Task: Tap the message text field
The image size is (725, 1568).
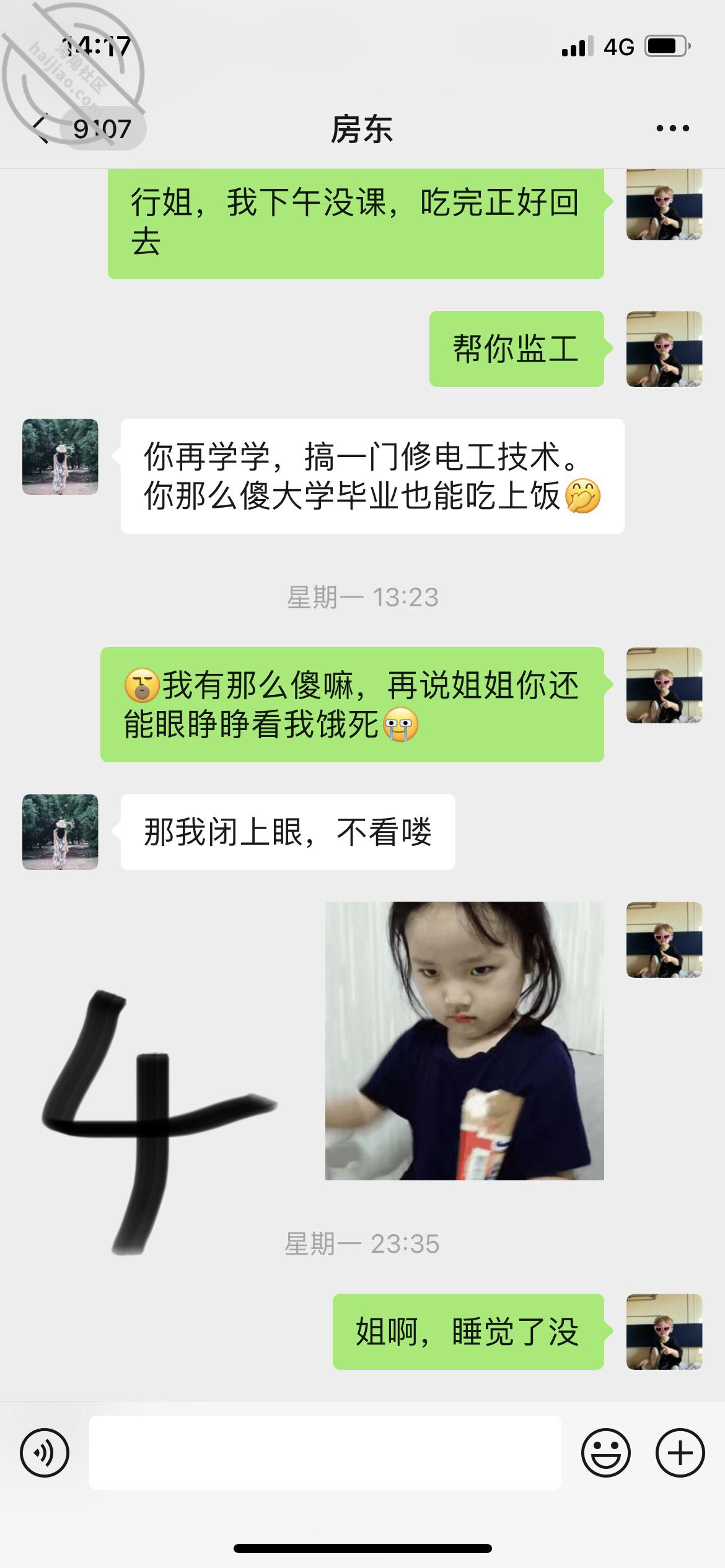Action: point(325,1452)
